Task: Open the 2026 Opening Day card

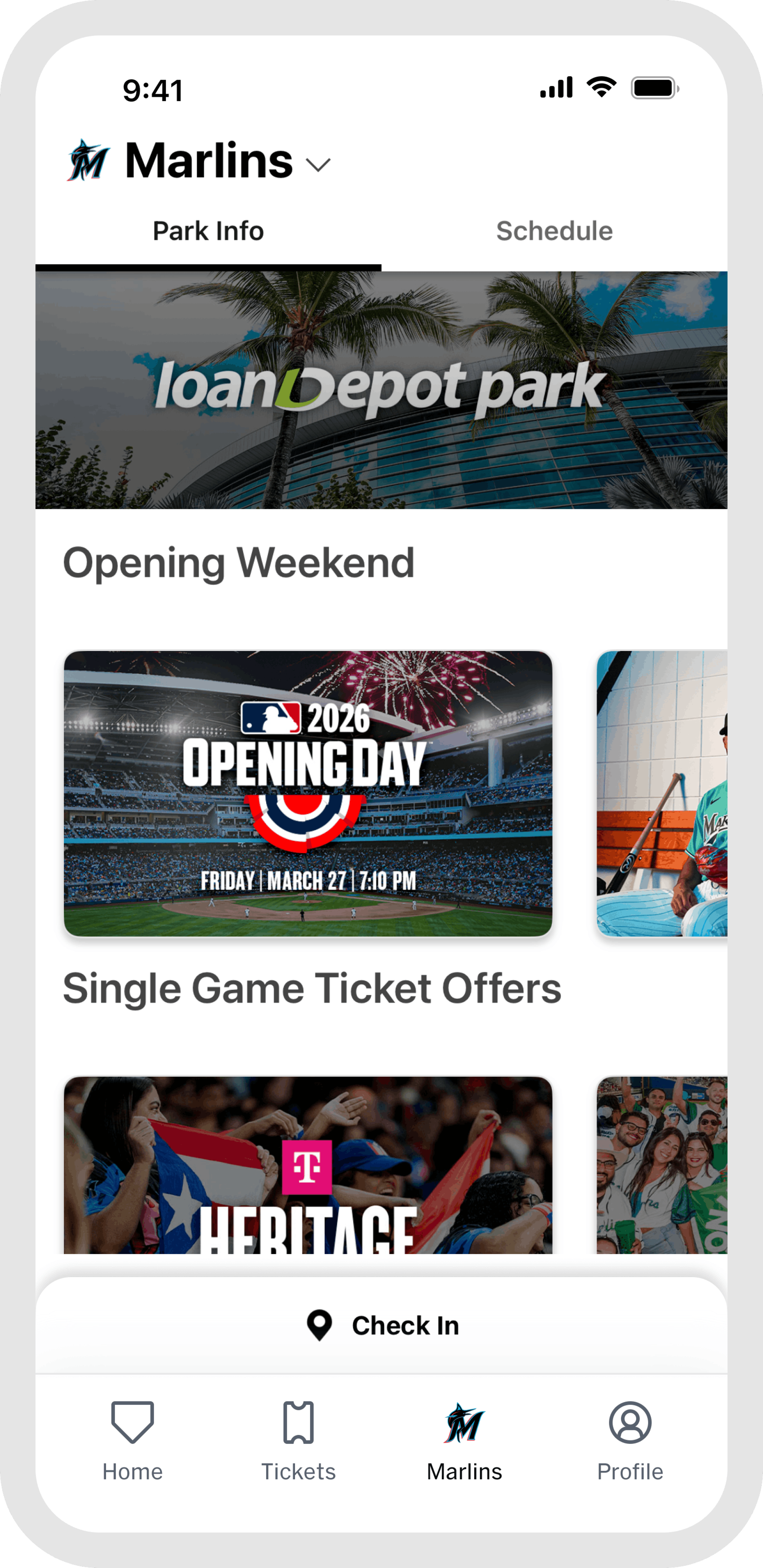Action: pos(308,793)
